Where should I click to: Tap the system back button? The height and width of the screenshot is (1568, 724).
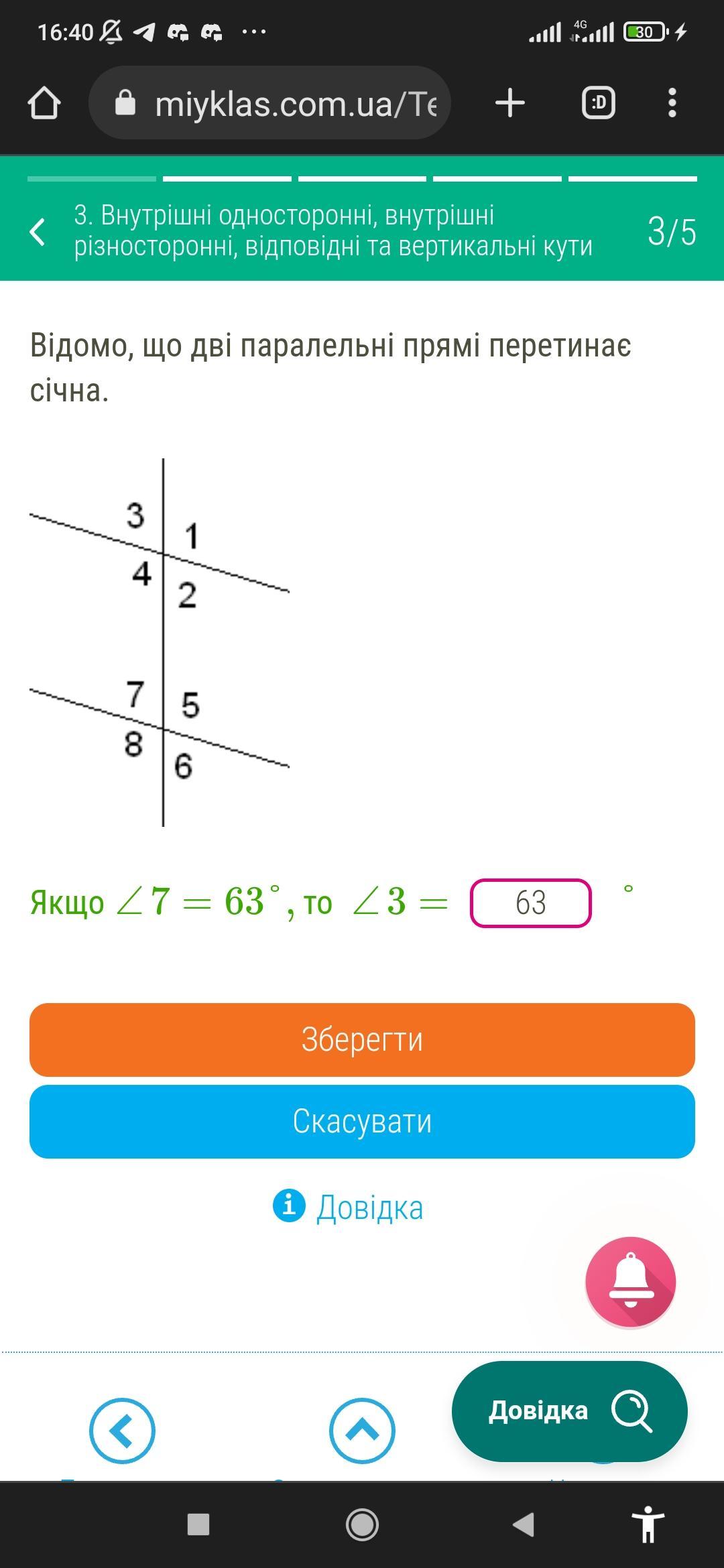[524, 1524]
